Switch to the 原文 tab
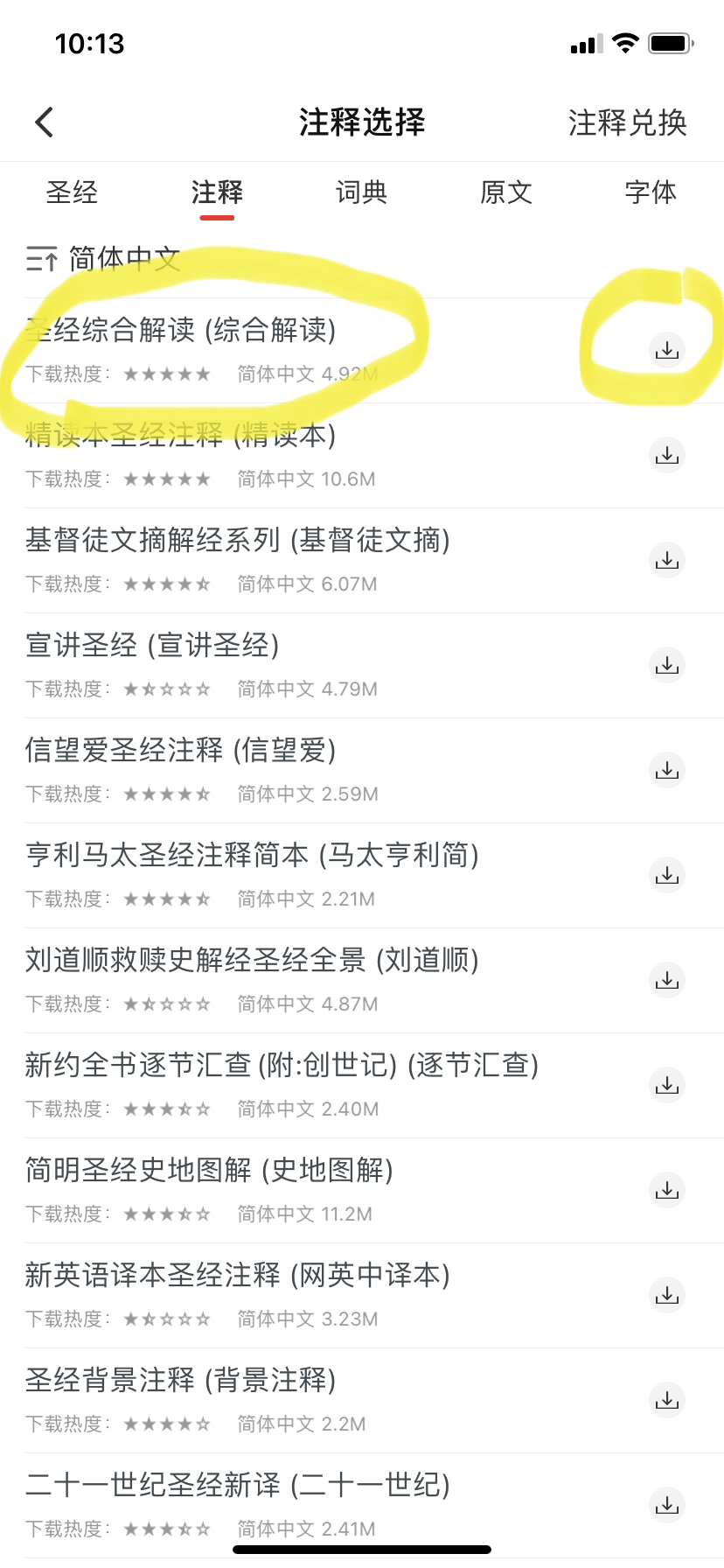The width and height of the screenshot is (724, 1568). 506,192
